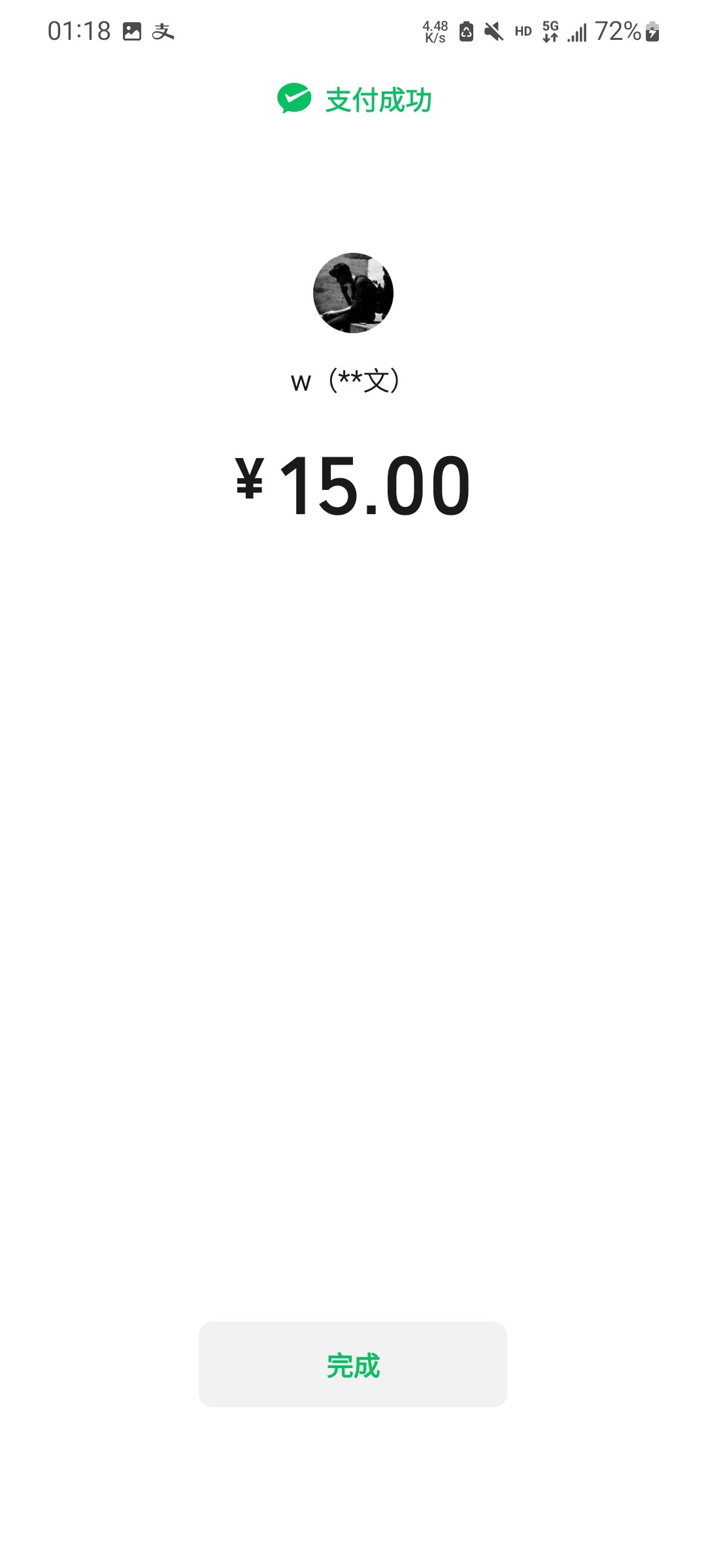
Task: Click the HD voice indicator icon
Action: pyautogui.click(x=522, y=32)
